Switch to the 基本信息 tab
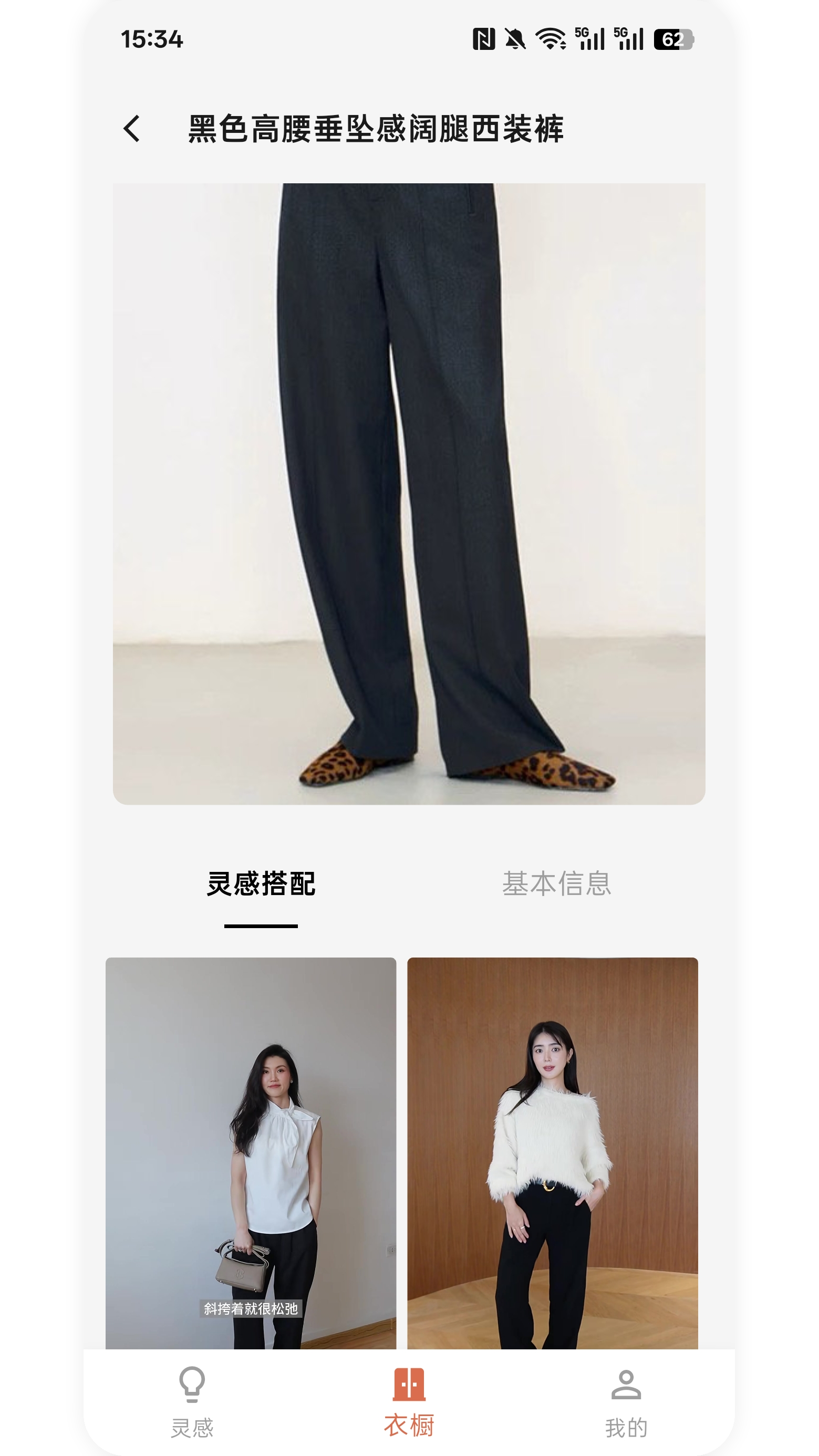The width and height of the screenshot is (819, 1456). (x=556, y=883)
